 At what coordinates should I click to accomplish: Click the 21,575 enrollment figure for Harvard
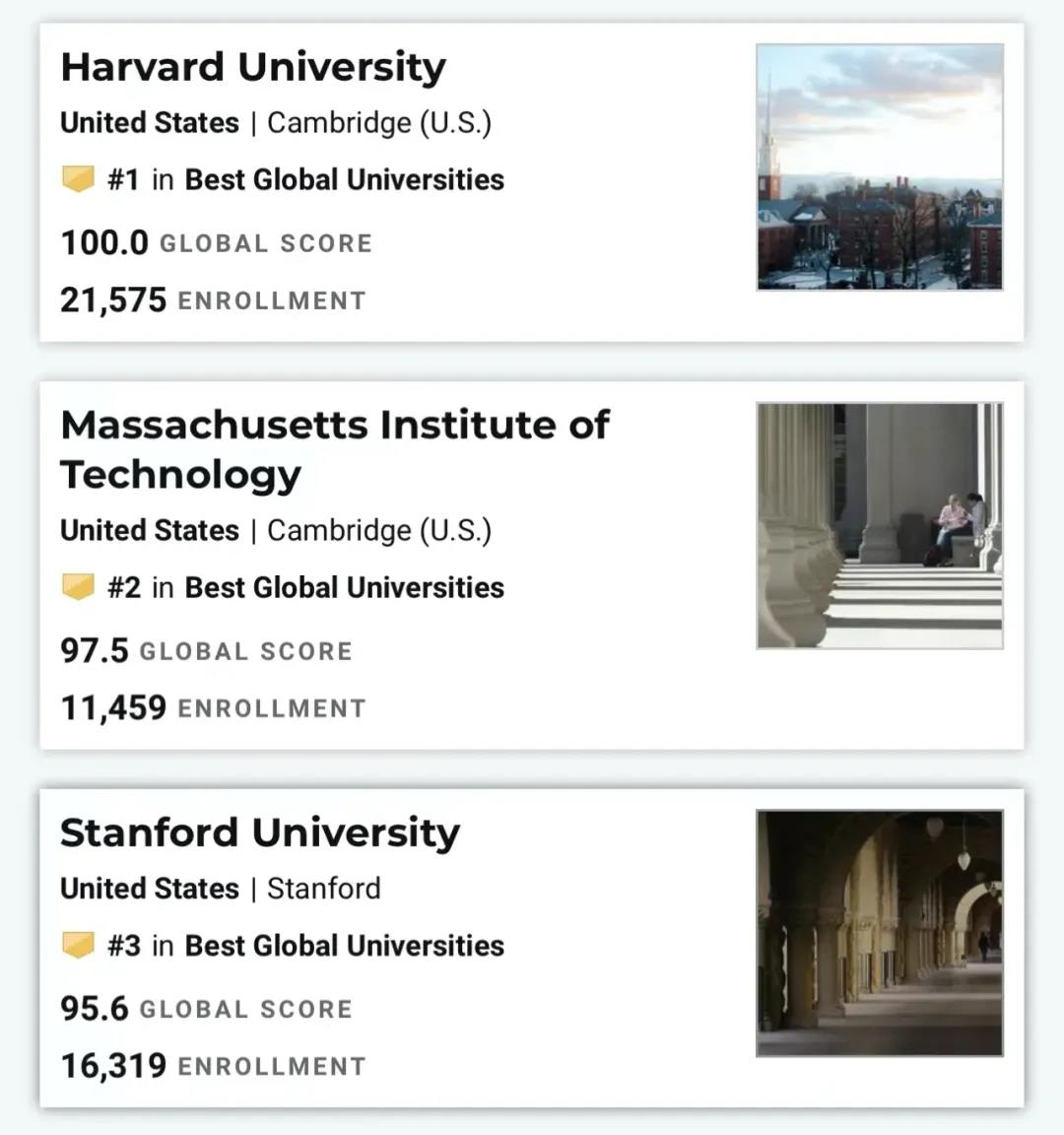coord(113,299)
